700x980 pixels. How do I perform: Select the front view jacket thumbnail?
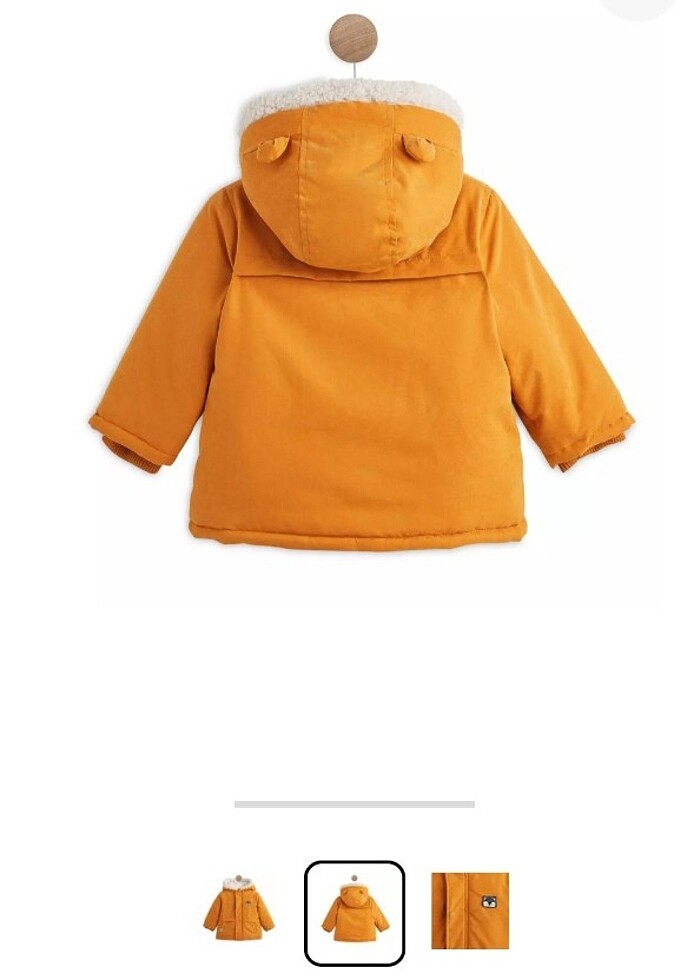coord(238,910)
